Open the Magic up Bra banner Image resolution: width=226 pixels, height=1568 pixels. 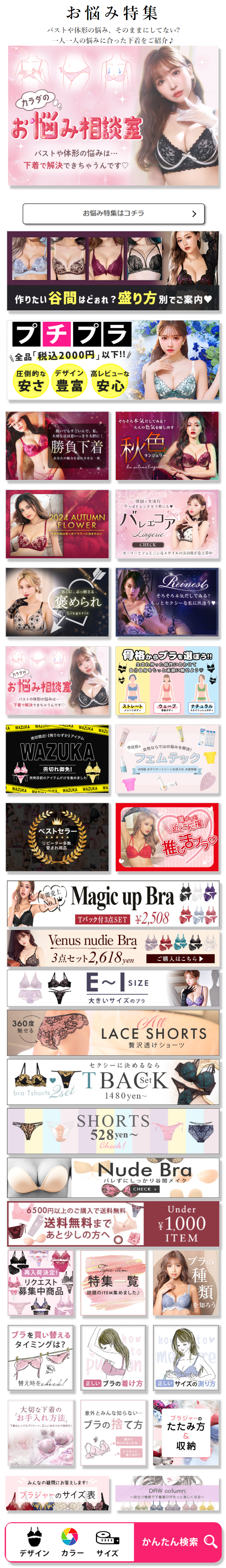(113, 904)
